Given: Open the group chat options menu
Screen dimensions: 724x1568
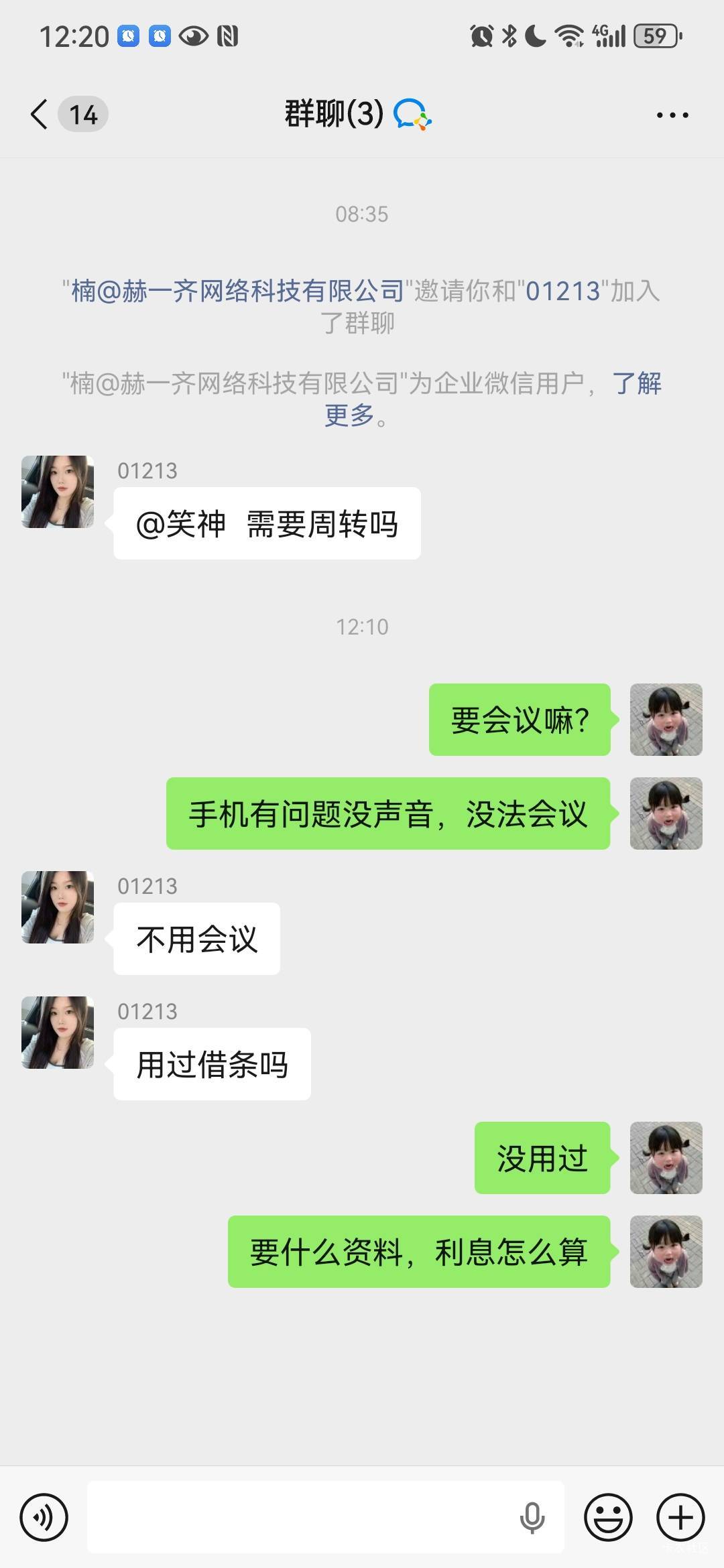Looking at the screenshot, I should point(672,115).
